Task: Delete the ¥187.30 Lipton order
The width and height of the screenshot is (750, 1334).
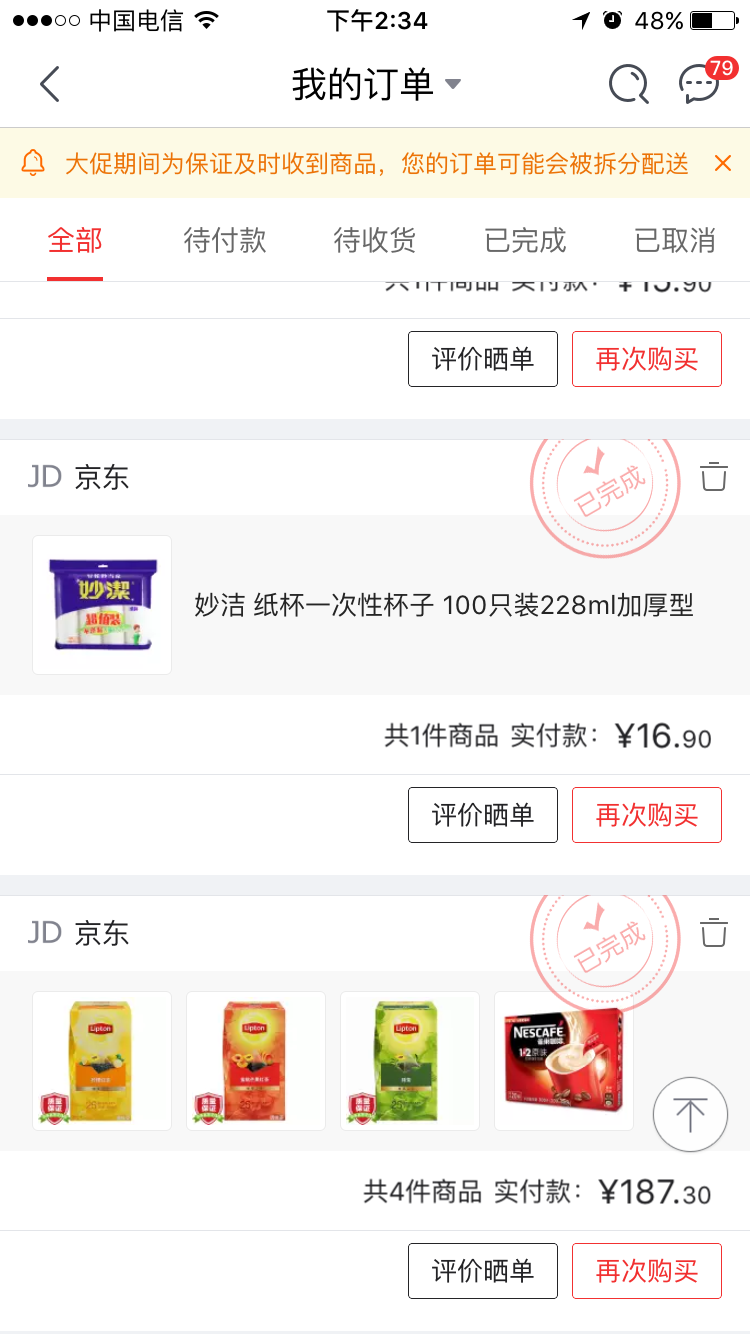Action: tap(714, 933)
